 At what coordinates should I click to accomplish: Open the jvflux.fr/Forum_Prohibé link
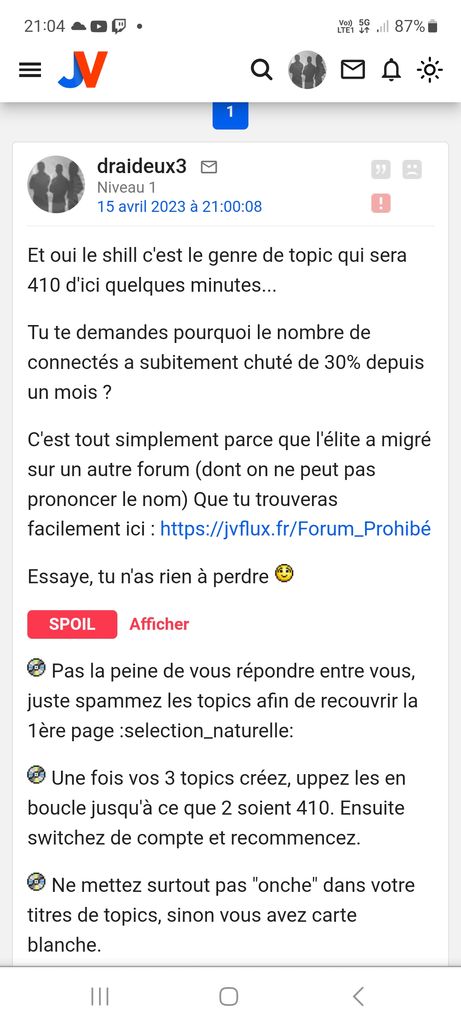(x=295, y=528)
